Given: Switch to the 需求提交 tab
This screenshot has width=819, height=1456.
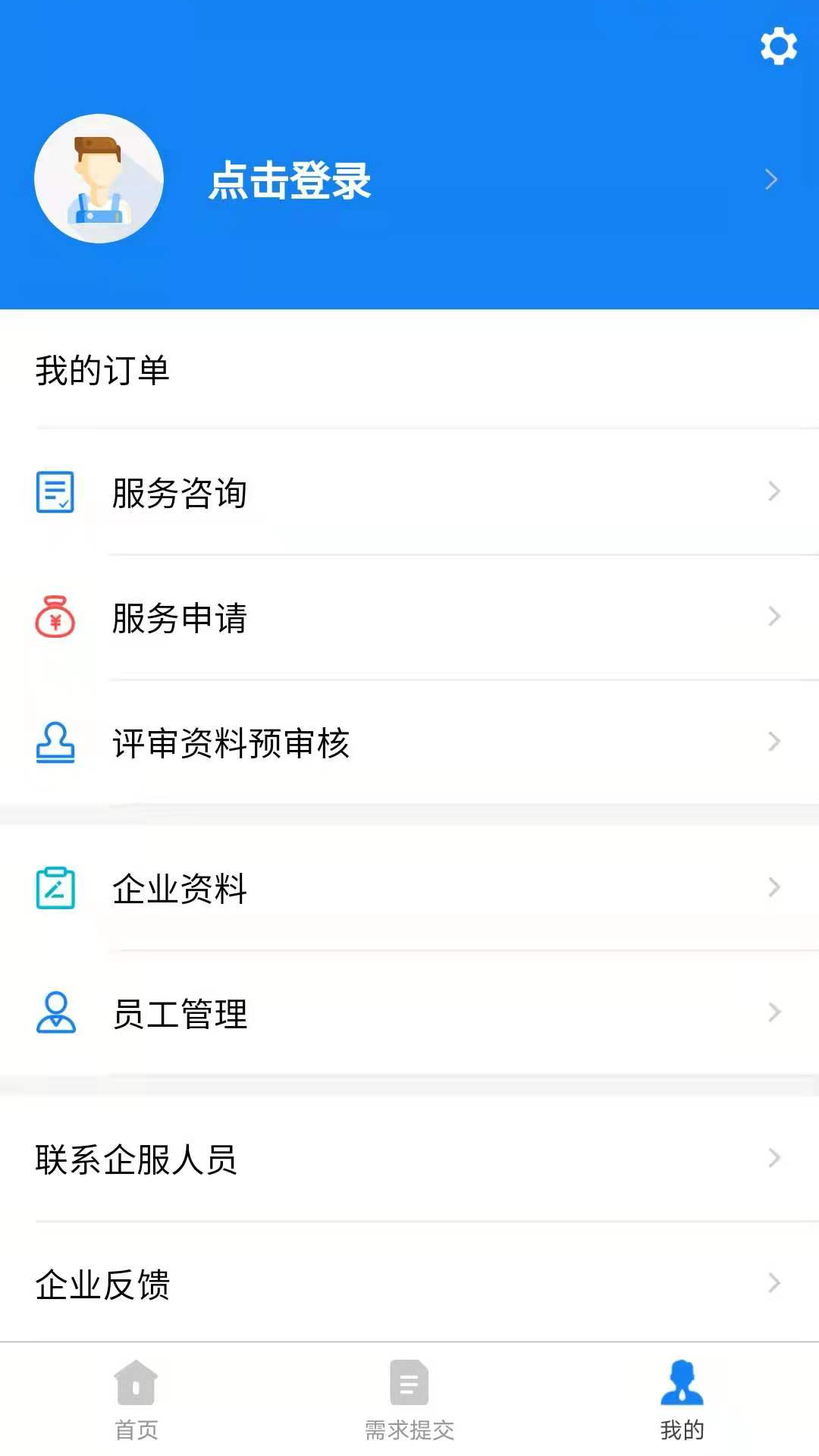Looking at the screenshot, I should click(409, 1403).
